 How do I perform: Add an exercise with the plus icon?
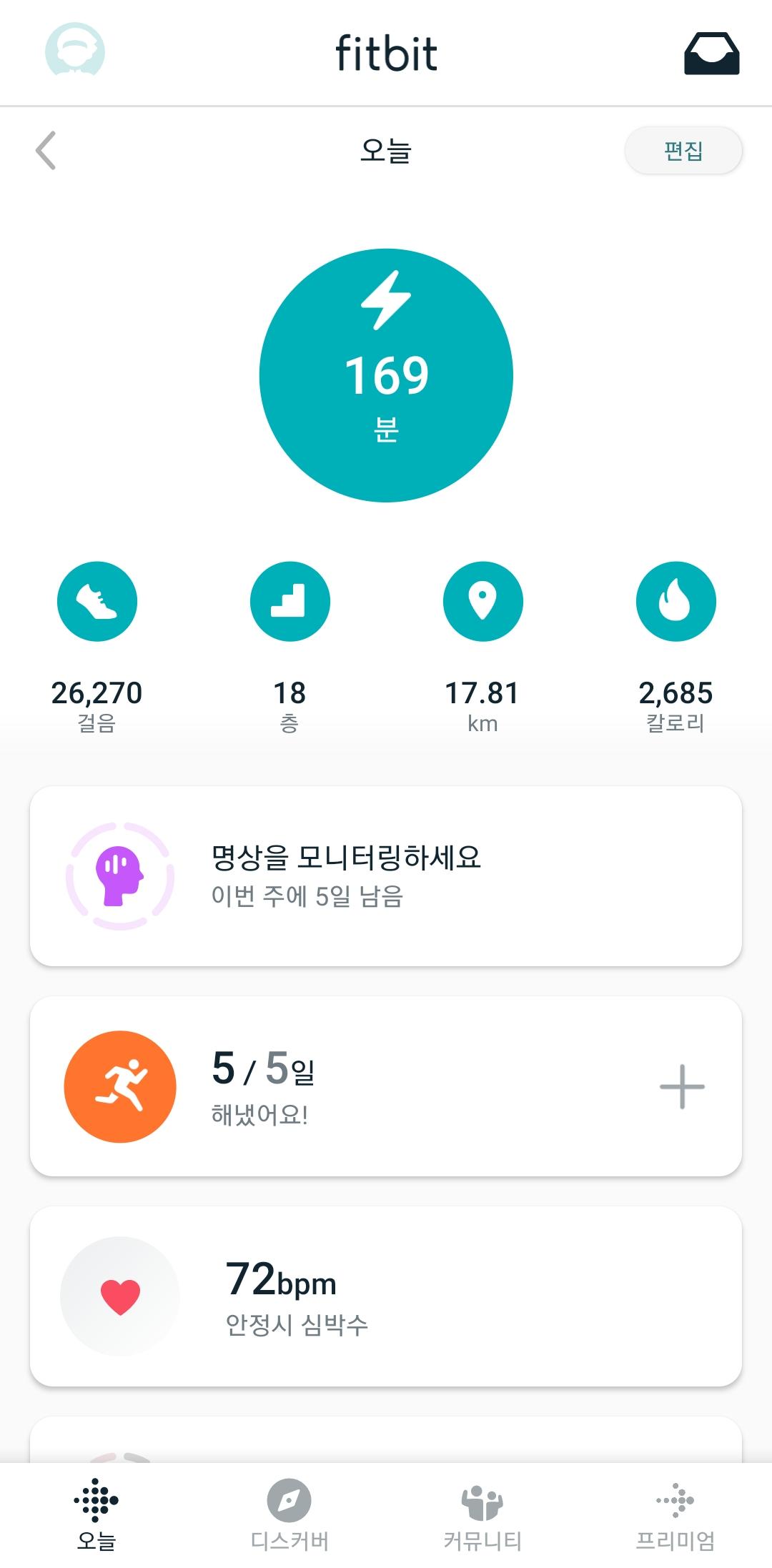click(x=682, y=1086)
